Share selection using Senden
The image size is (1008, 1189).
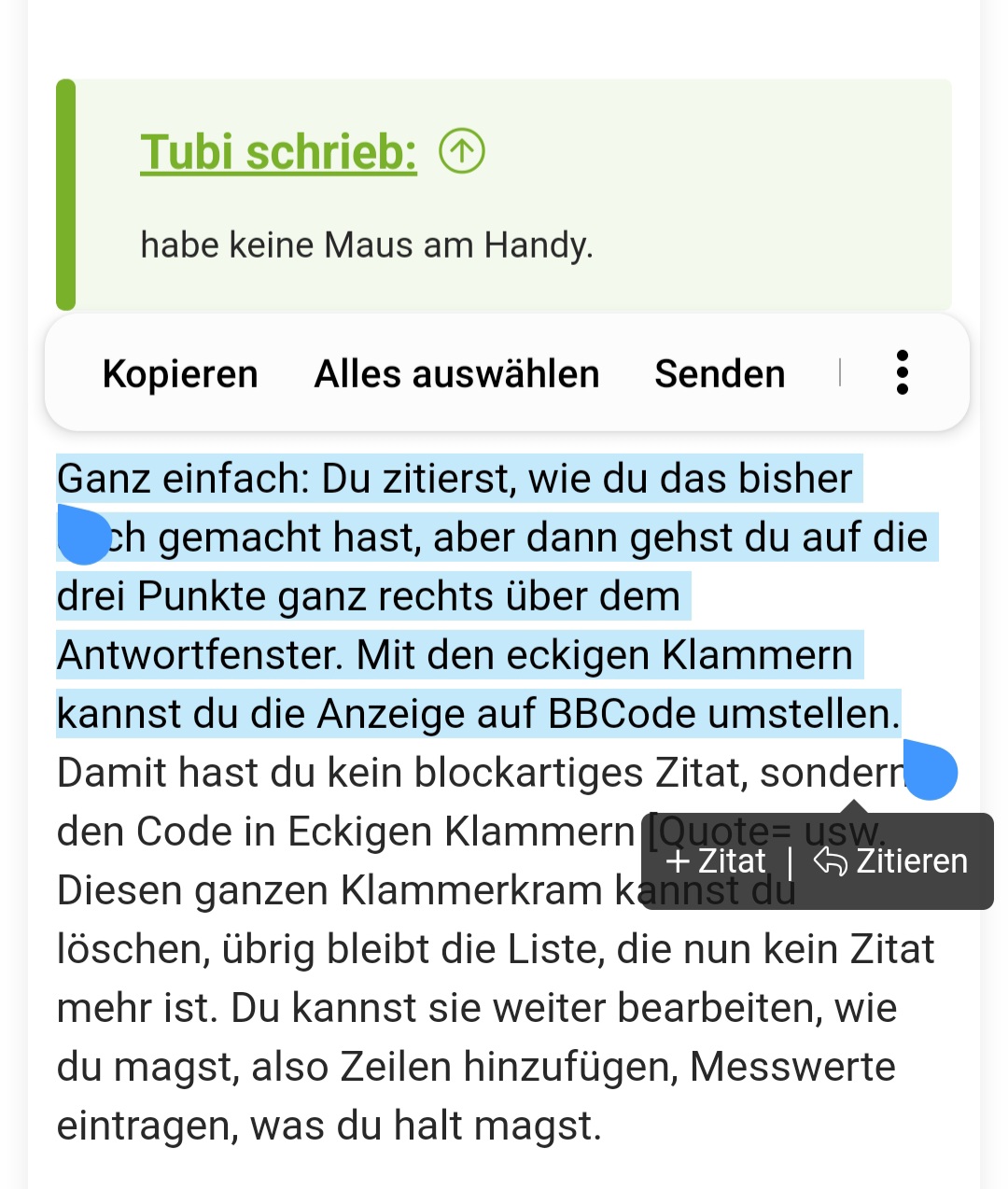[720, 374]
